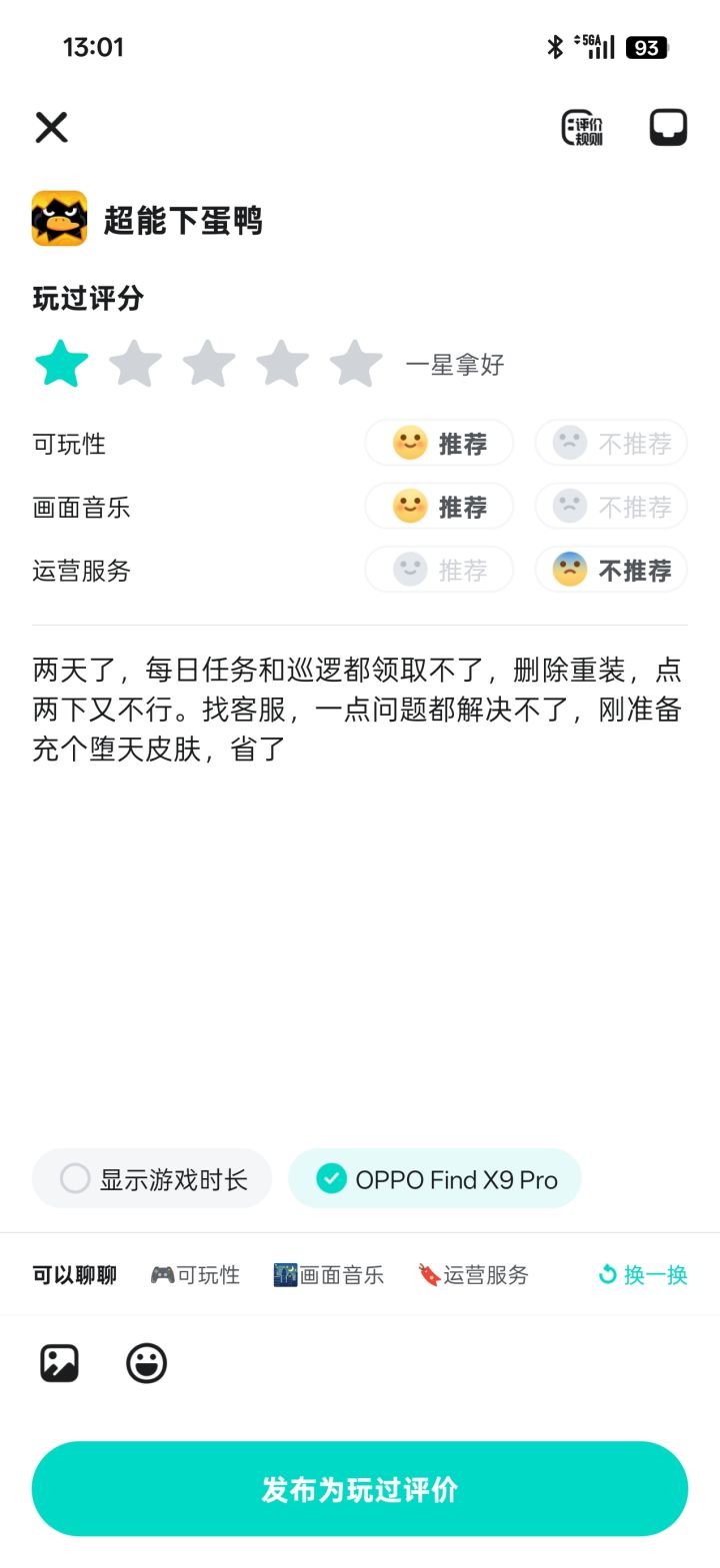Tap the 运营服务 topic chip
This screenshot has width=720, height=1568.
click(473, 1275)
